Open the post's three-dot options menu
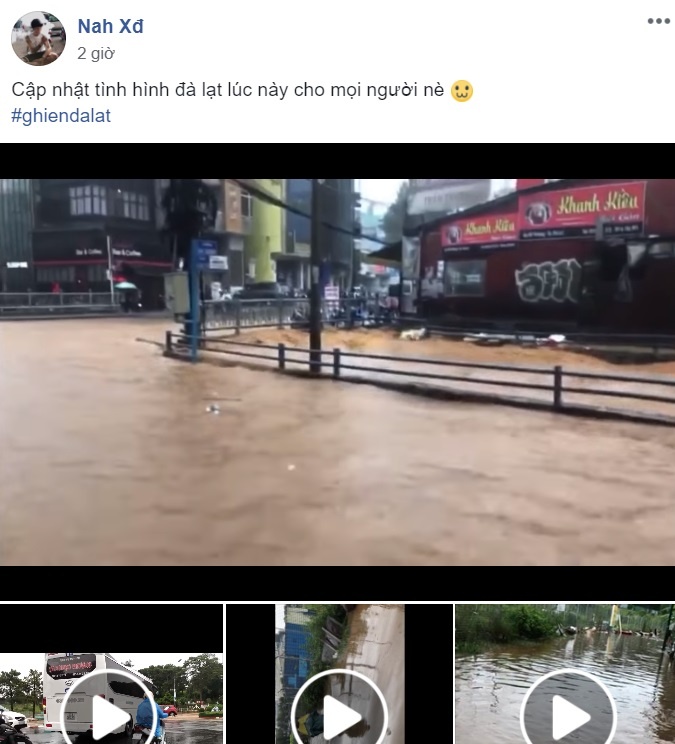 pyautogui.click(x=657, y=21)
